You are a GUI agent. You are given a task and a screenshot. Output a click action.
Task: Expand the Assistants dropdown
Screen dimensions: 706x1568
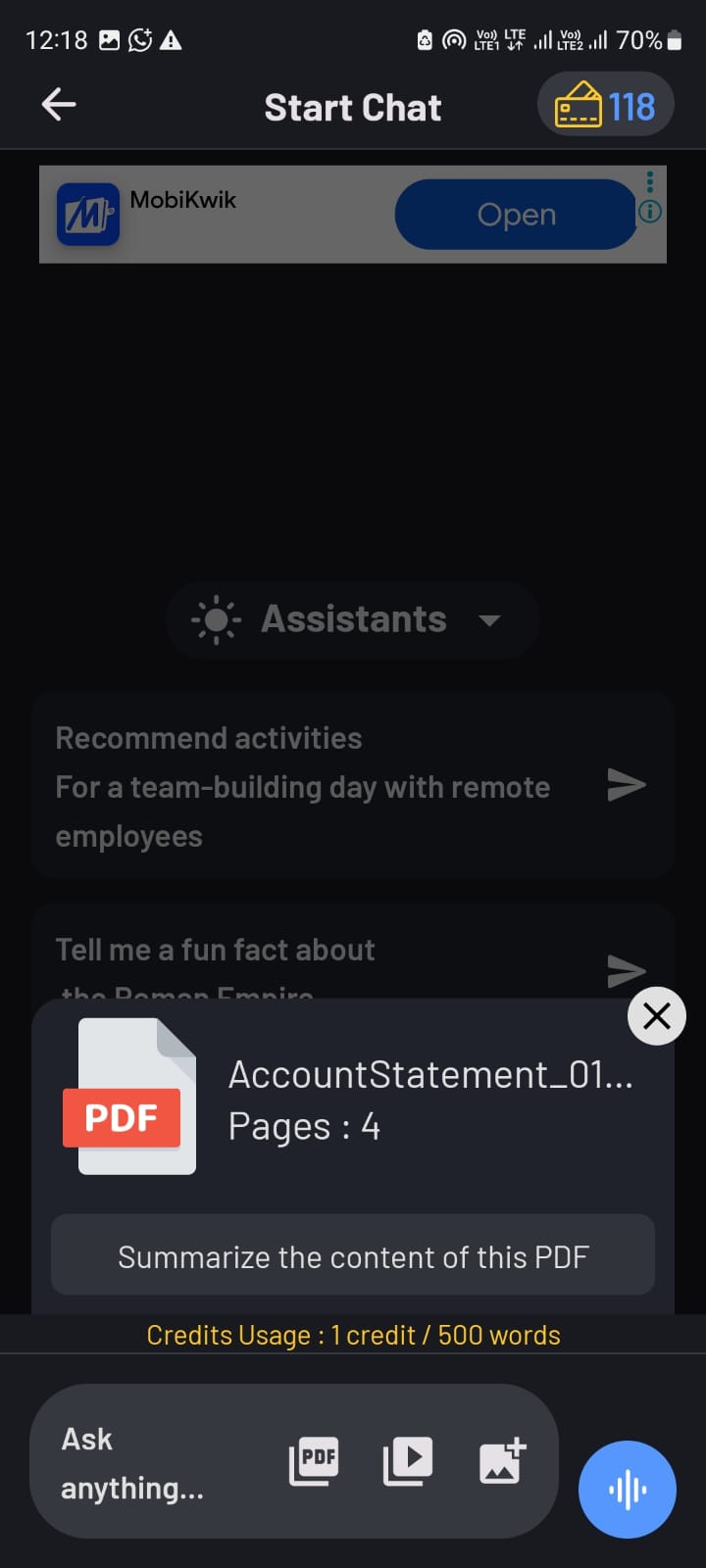[353, 619]
